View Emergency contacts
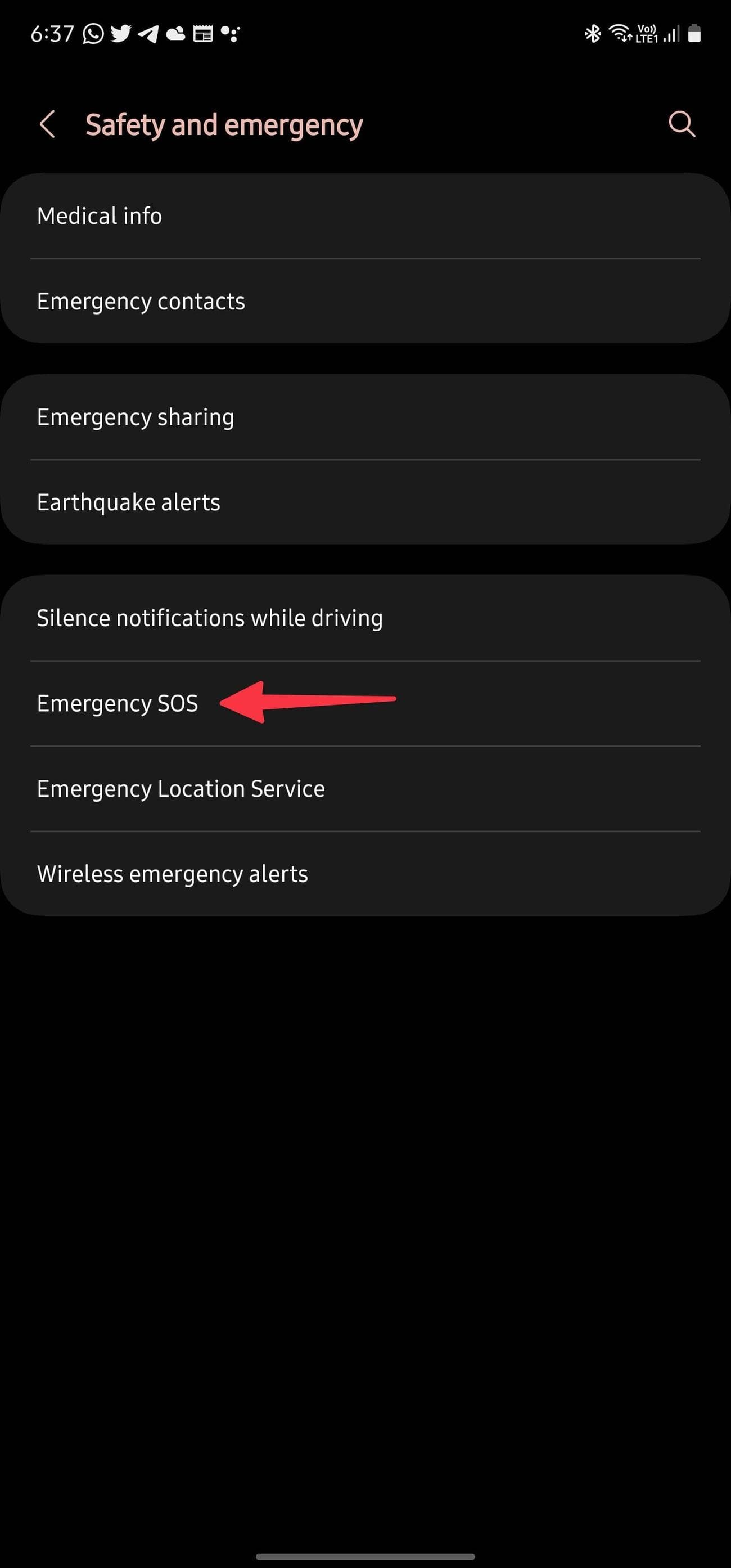The height and width of the screenshot is (1568, 731). (x=141, y=300)
